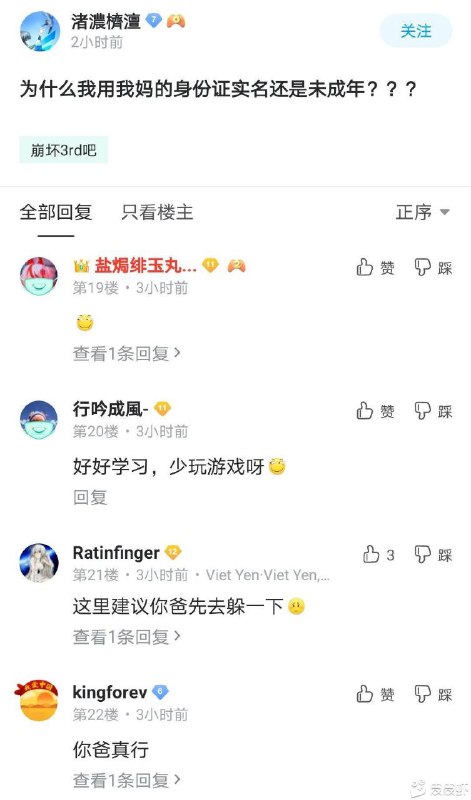Dislike kingforev's reply
471x800 pixels.
coord(433,694)
